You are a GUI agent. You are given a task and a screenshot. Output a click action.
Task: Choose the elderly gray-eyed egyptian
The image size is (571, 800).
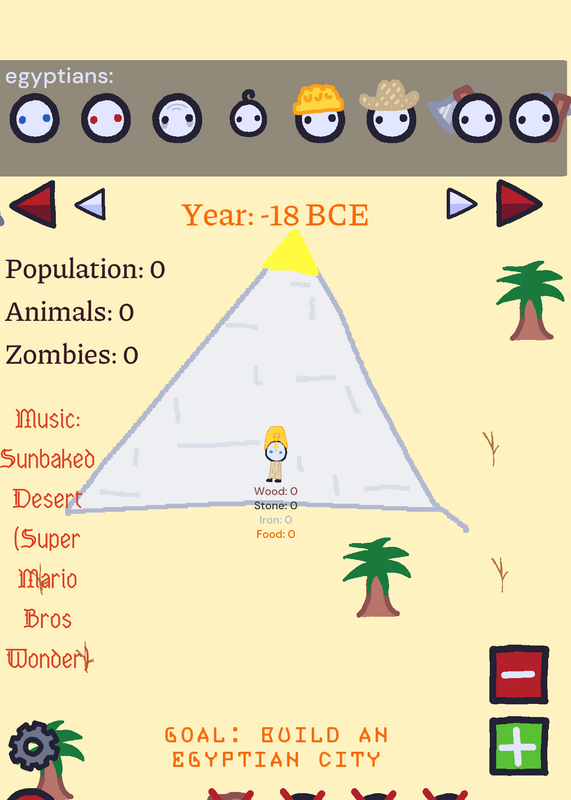[x=177, y=118]
